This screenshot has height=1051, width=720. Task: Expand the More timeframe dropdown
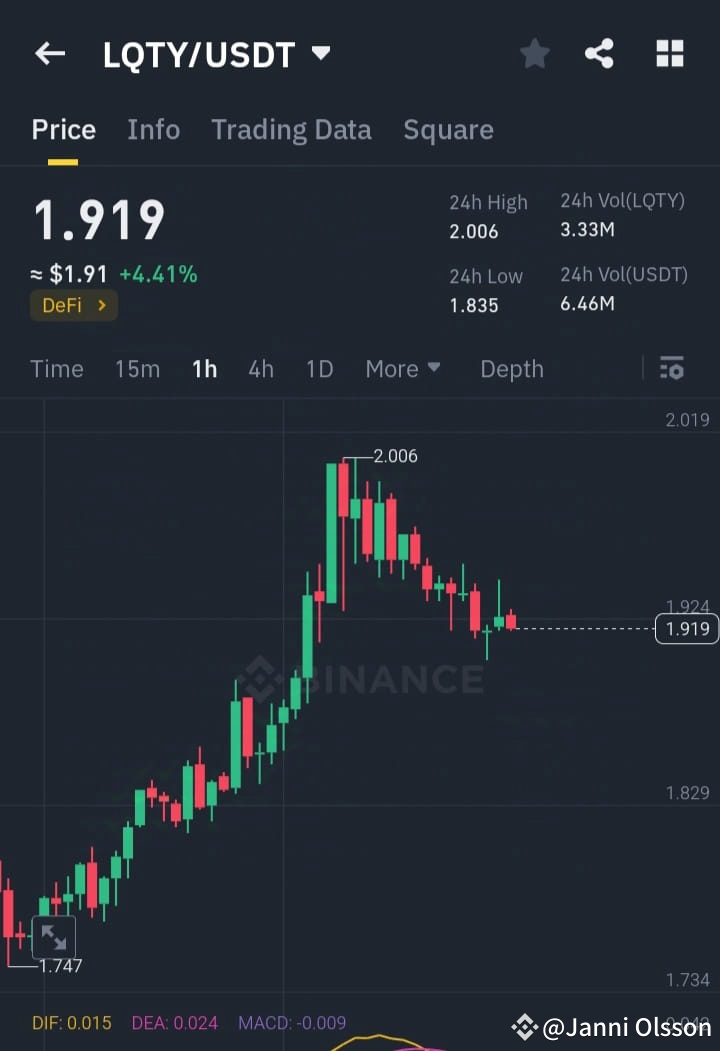click(402, 368)
